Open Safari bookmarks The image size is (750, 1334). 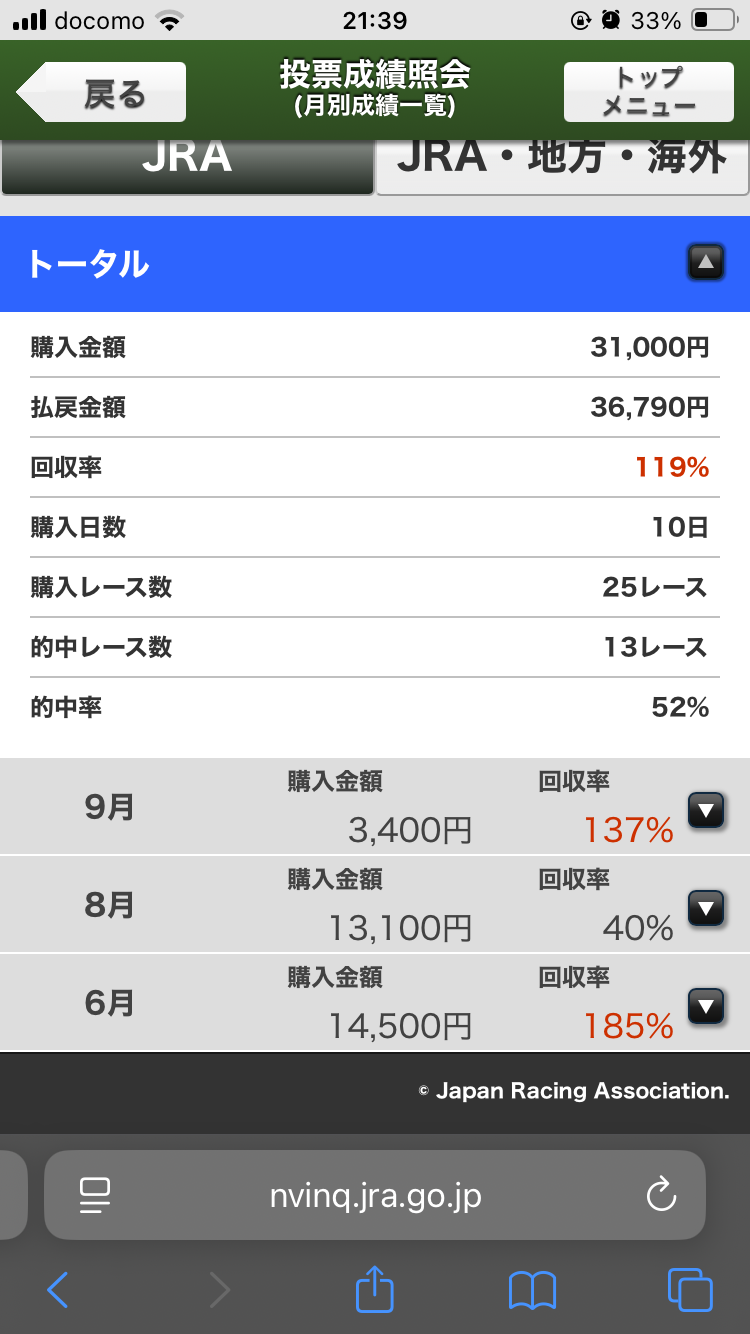tap(532, 1290)
